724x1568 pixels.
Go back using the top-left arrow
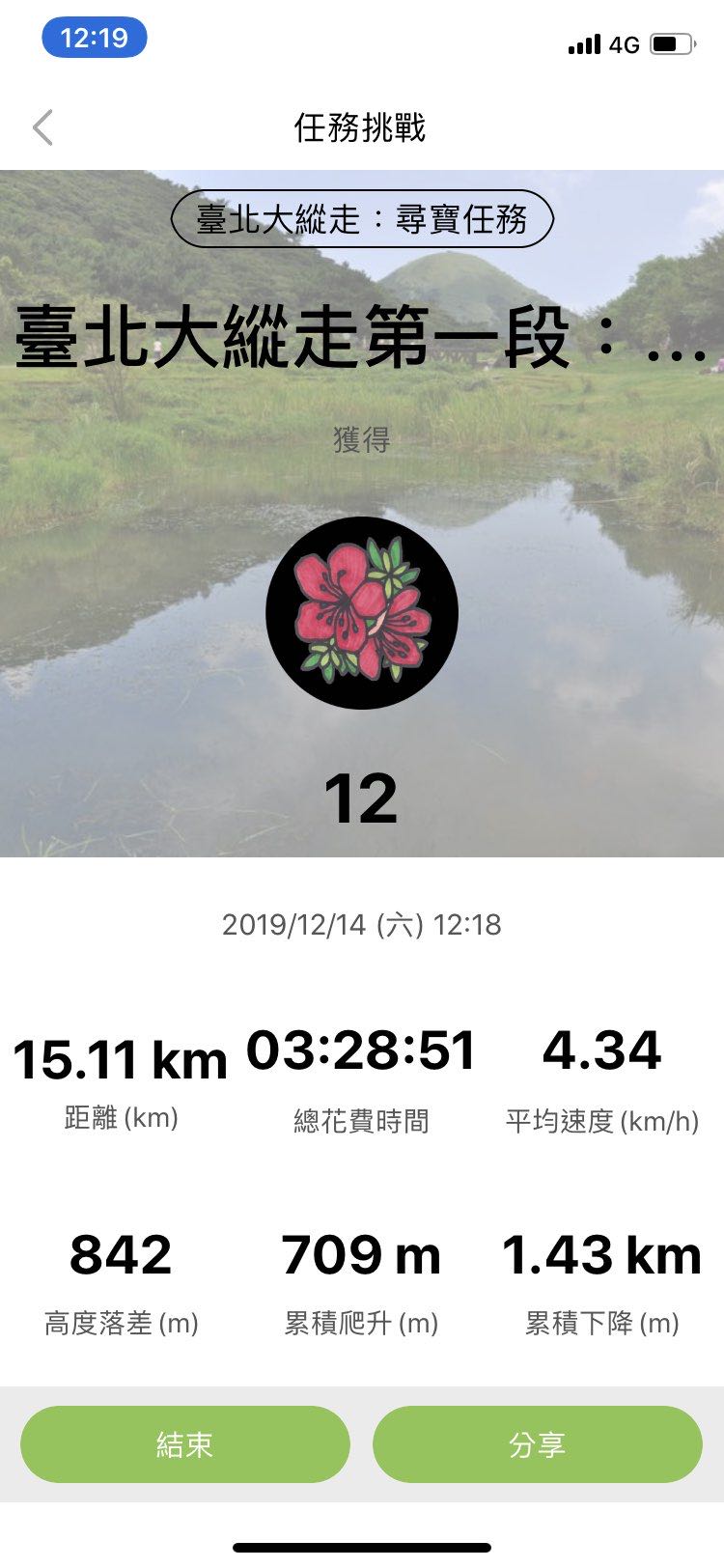pos(42,127)
